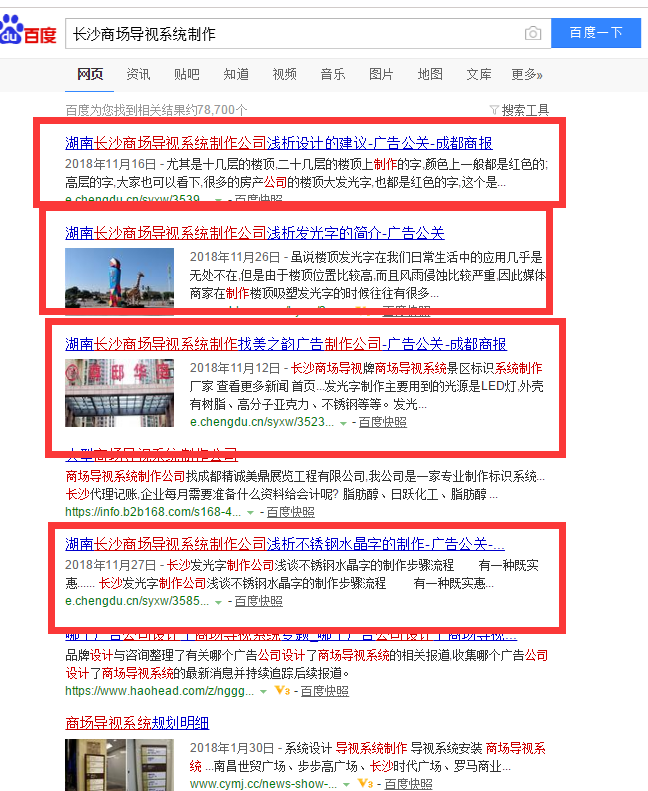
Task: Switch to the 资讯 tab
Action: click(139, 75)
